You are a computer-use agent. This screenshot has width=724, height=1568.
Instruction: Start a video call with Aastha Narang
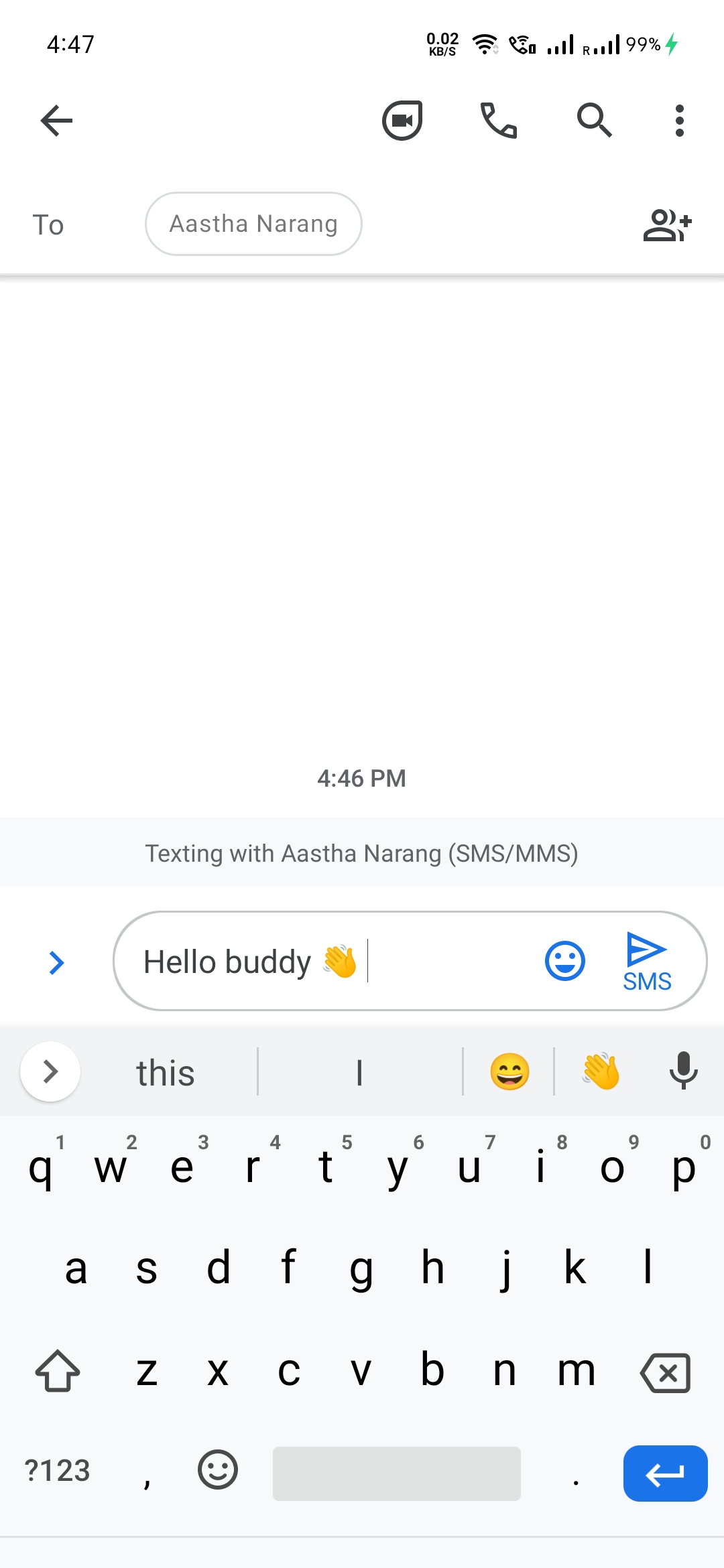(402, 121)
